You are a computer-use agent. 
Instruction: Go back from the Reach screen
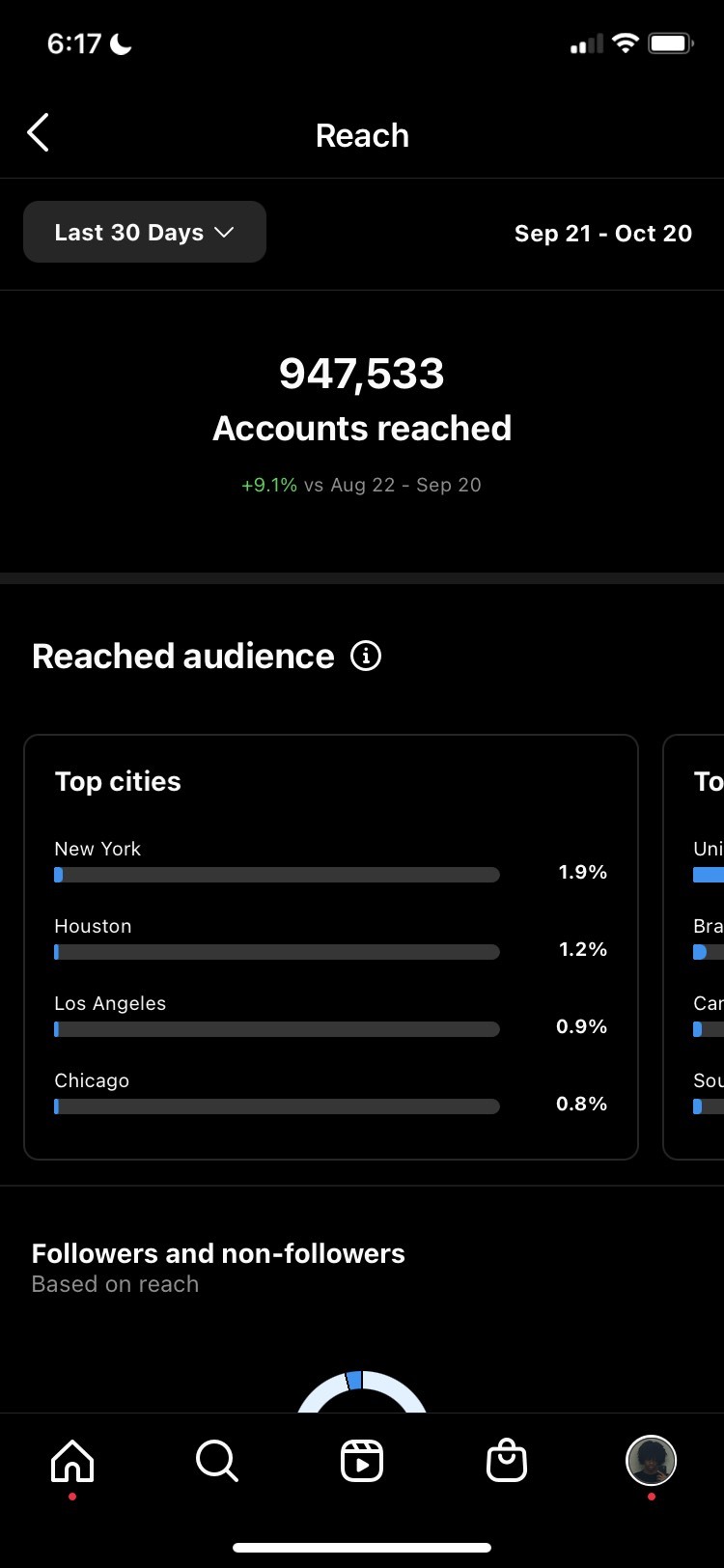[x=39, y=133]
